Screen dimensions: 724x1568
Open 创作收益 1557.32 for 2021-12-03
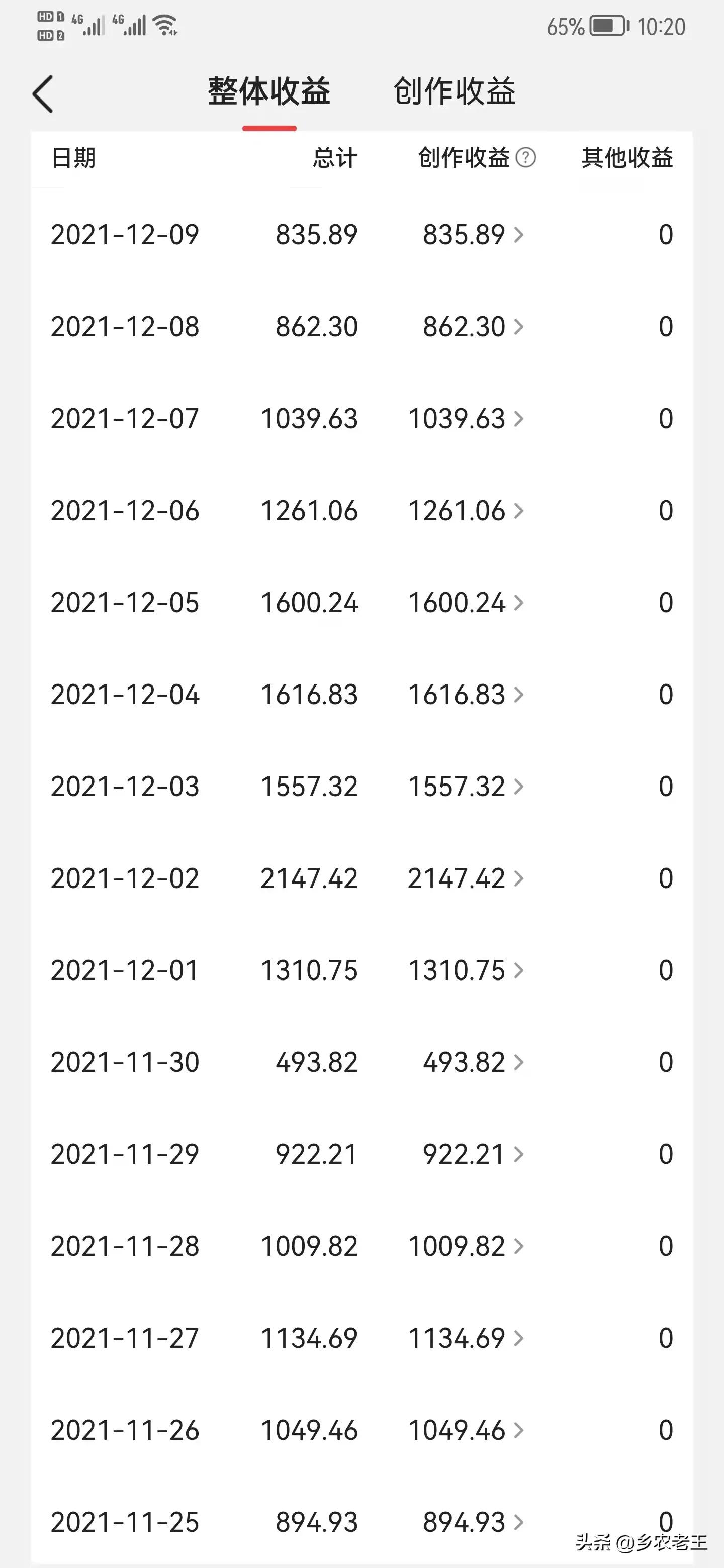pyautogui.click(x=465, y=787)
